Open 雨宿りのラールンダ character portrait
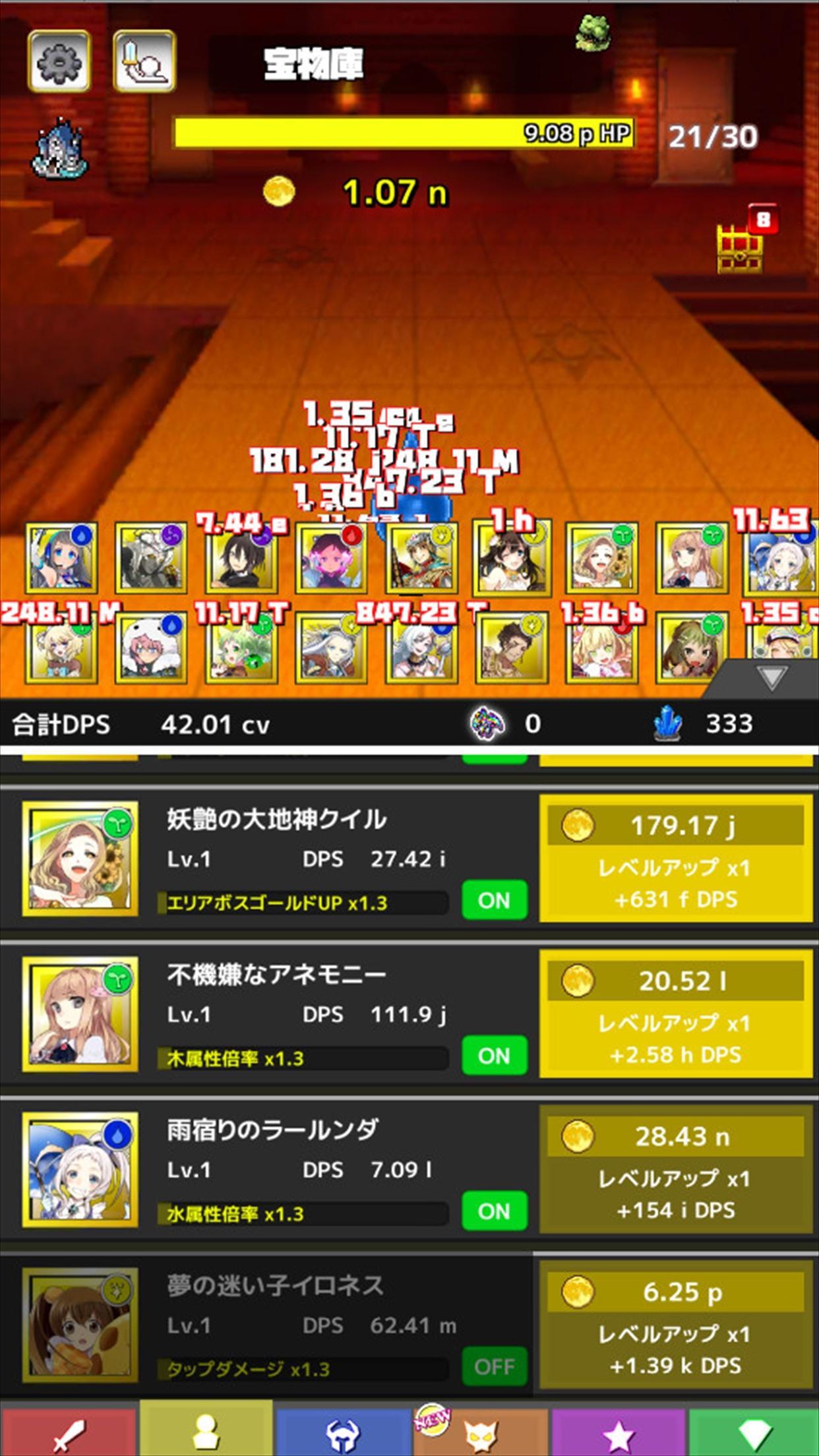 click(x=80, y=1170)
